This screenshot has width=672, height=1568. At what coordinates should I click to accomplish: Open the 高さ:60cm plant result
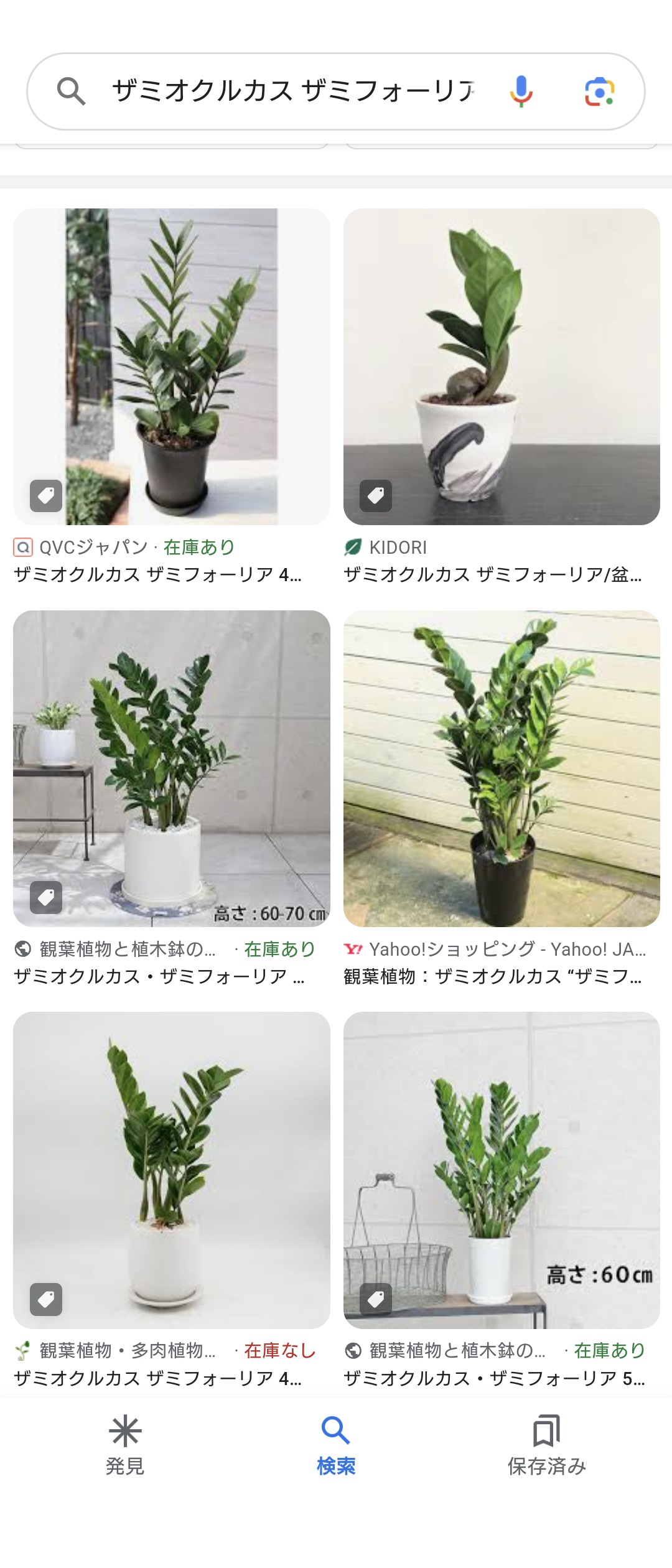(x=502, y=1170)
